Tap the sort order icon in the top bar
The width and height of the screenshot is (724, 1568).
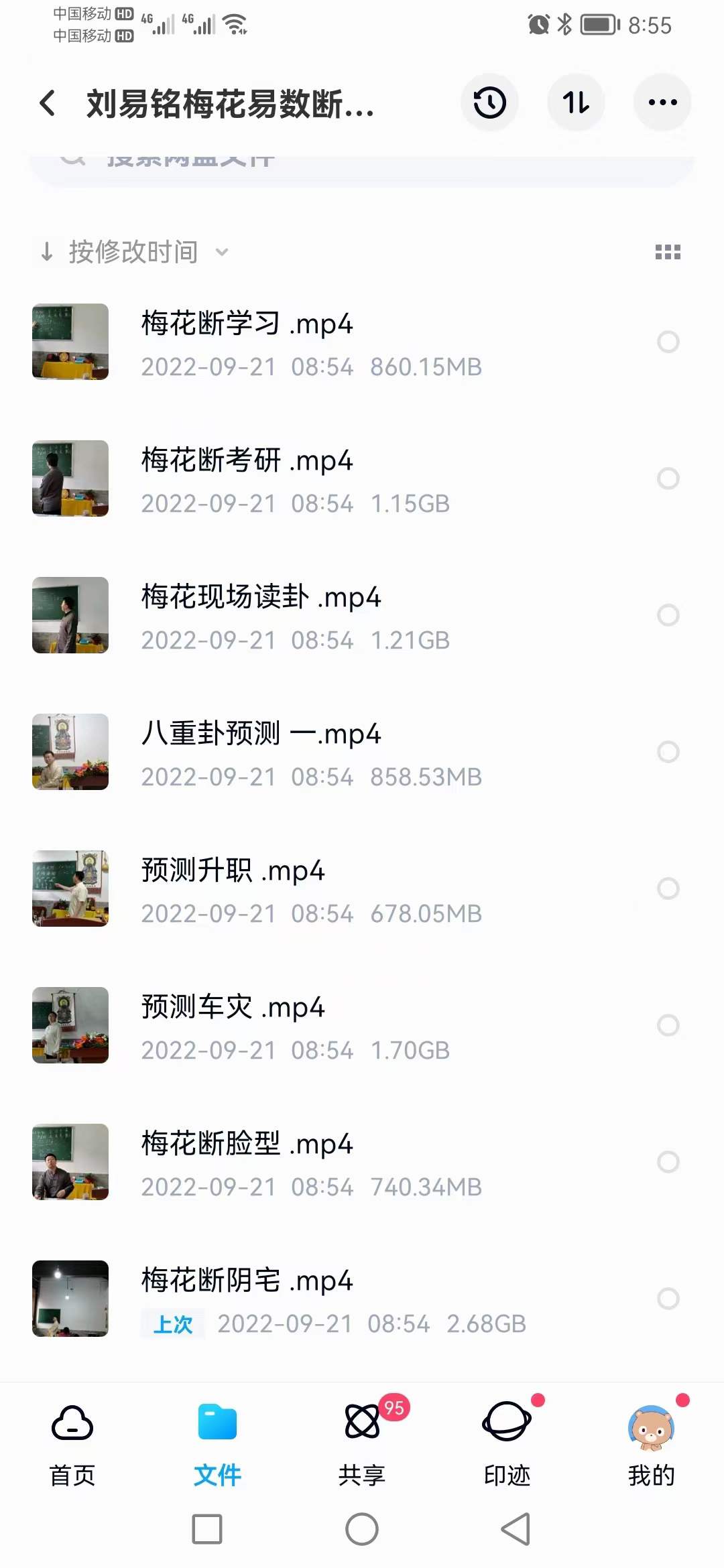pyautogui.click(x=577, y=103)
